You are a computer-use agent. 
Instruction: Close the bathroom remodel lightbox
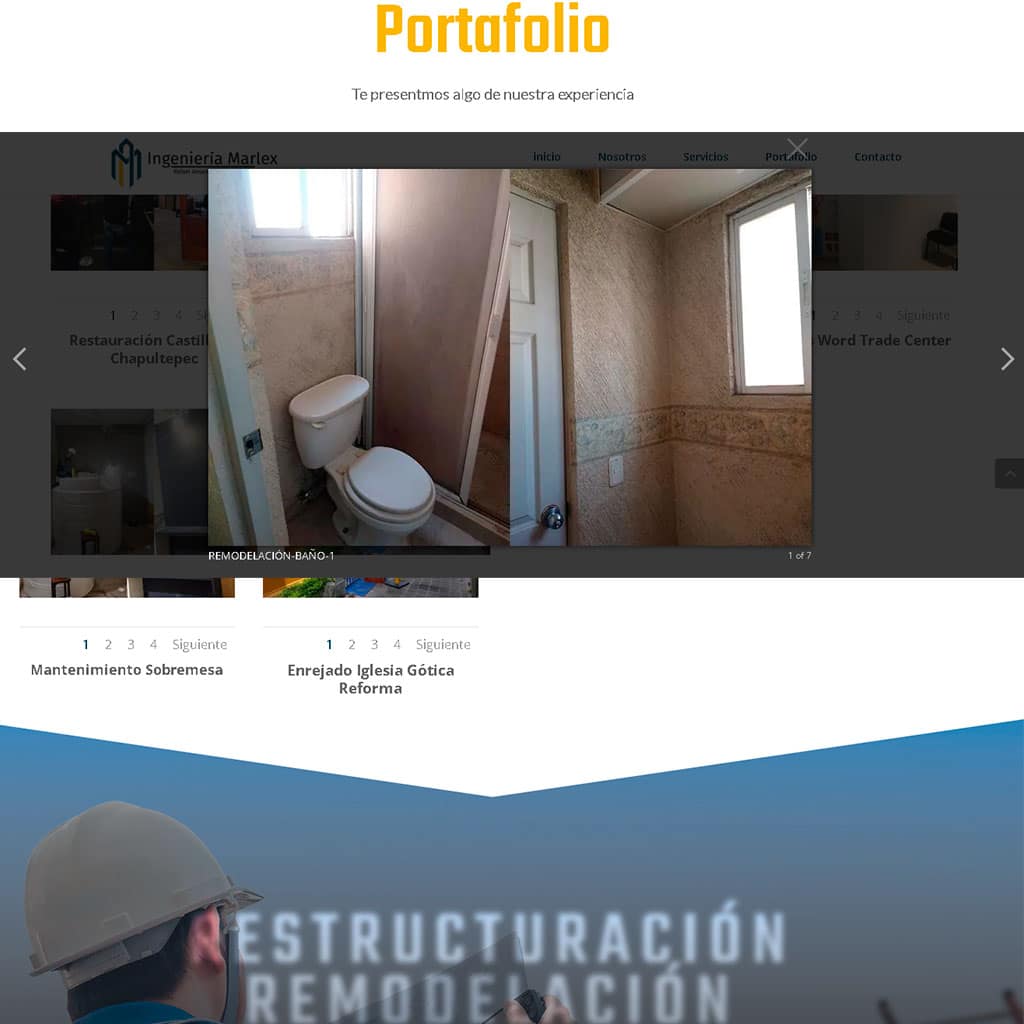pyautogui.click(x=797, y=149)
